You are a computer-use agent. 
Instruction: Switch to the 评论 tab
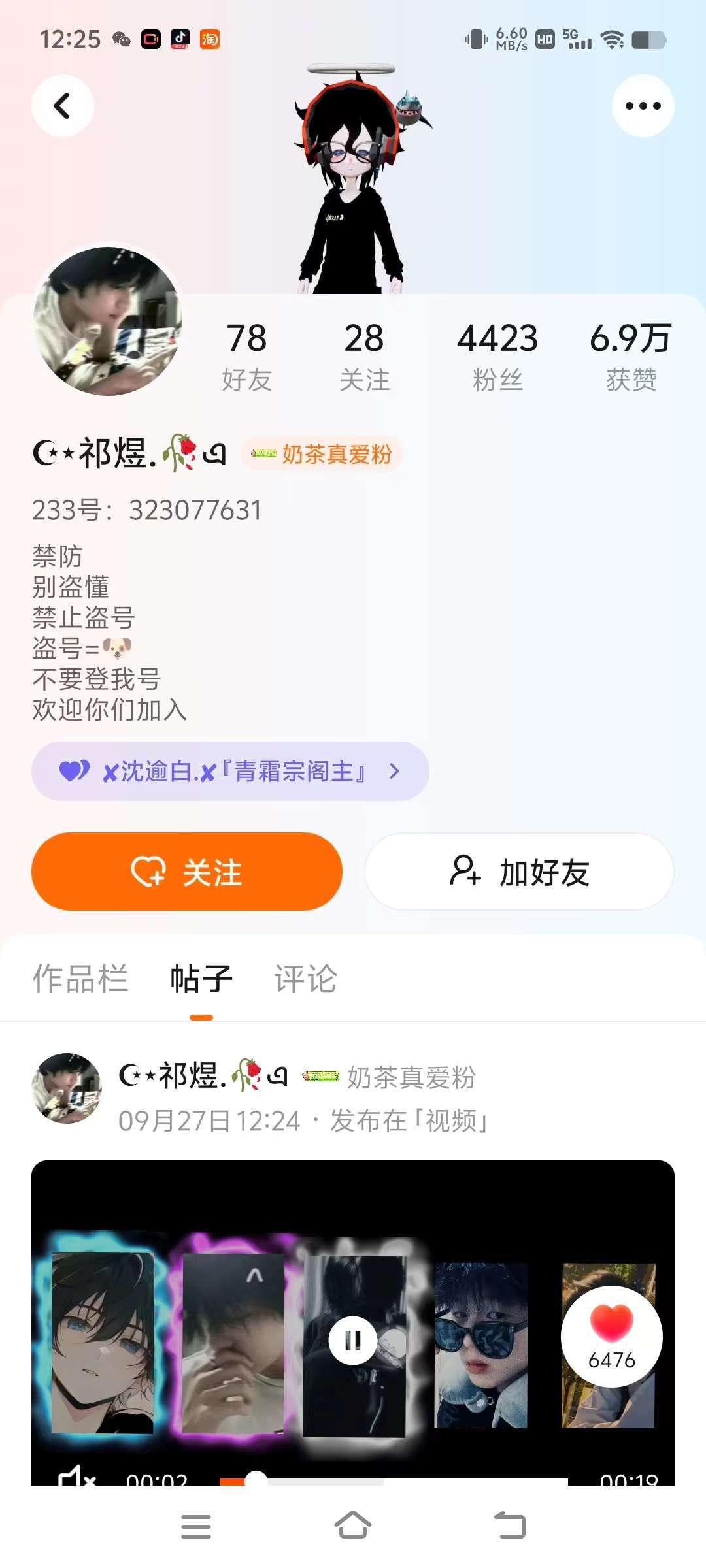pos(305,979)
